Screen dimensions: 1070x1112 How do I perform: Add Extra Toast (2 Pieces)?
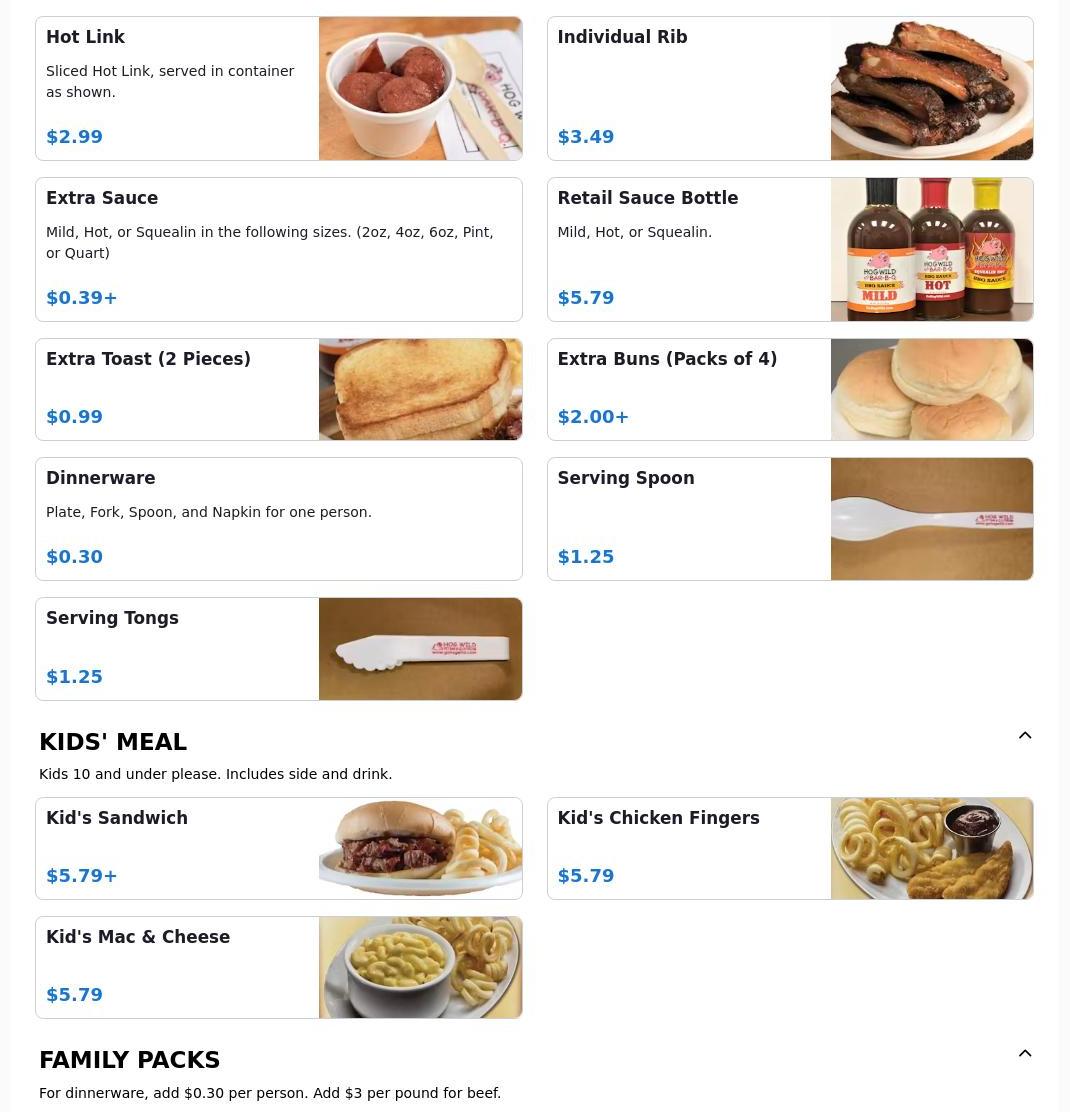tap(278, 389)
